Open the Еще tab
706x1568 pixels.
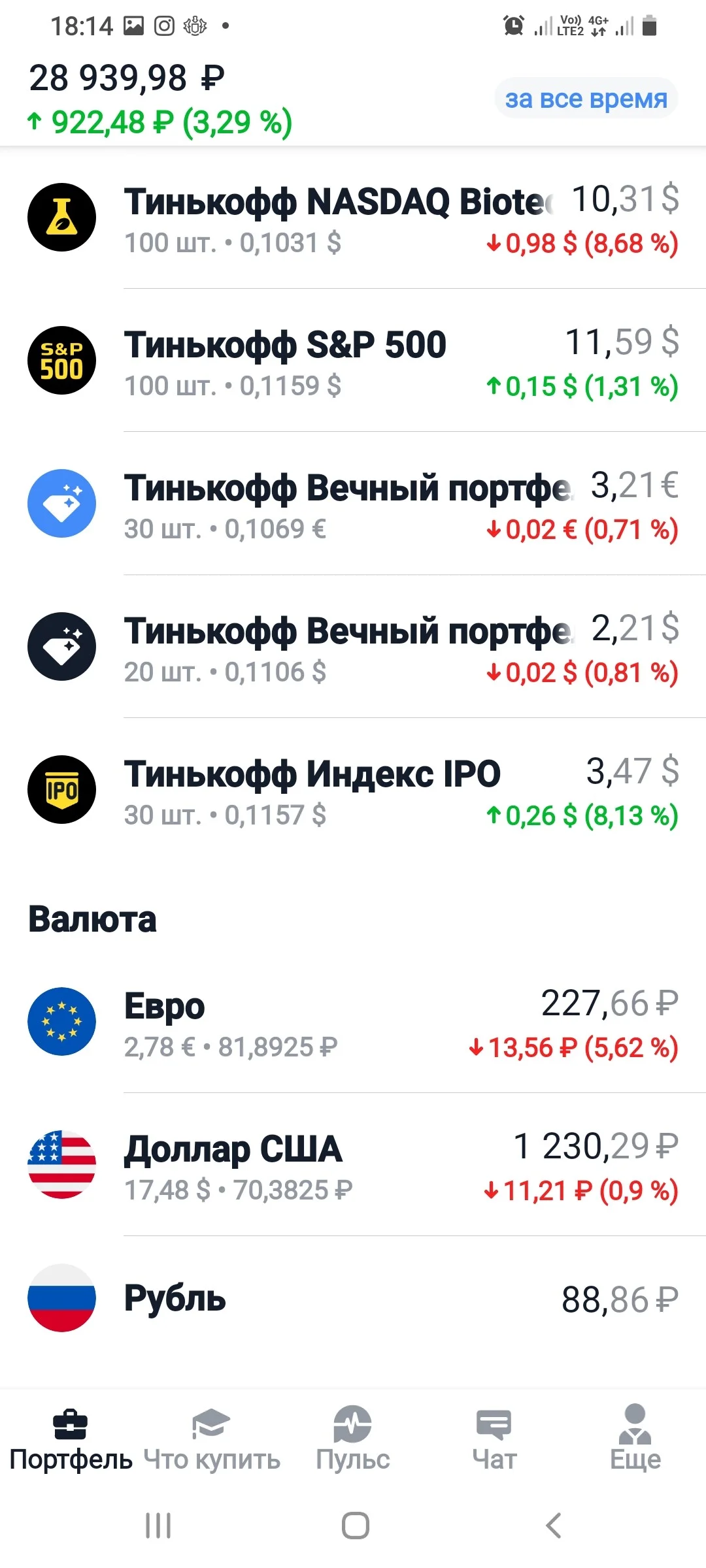click(635, 1438)
